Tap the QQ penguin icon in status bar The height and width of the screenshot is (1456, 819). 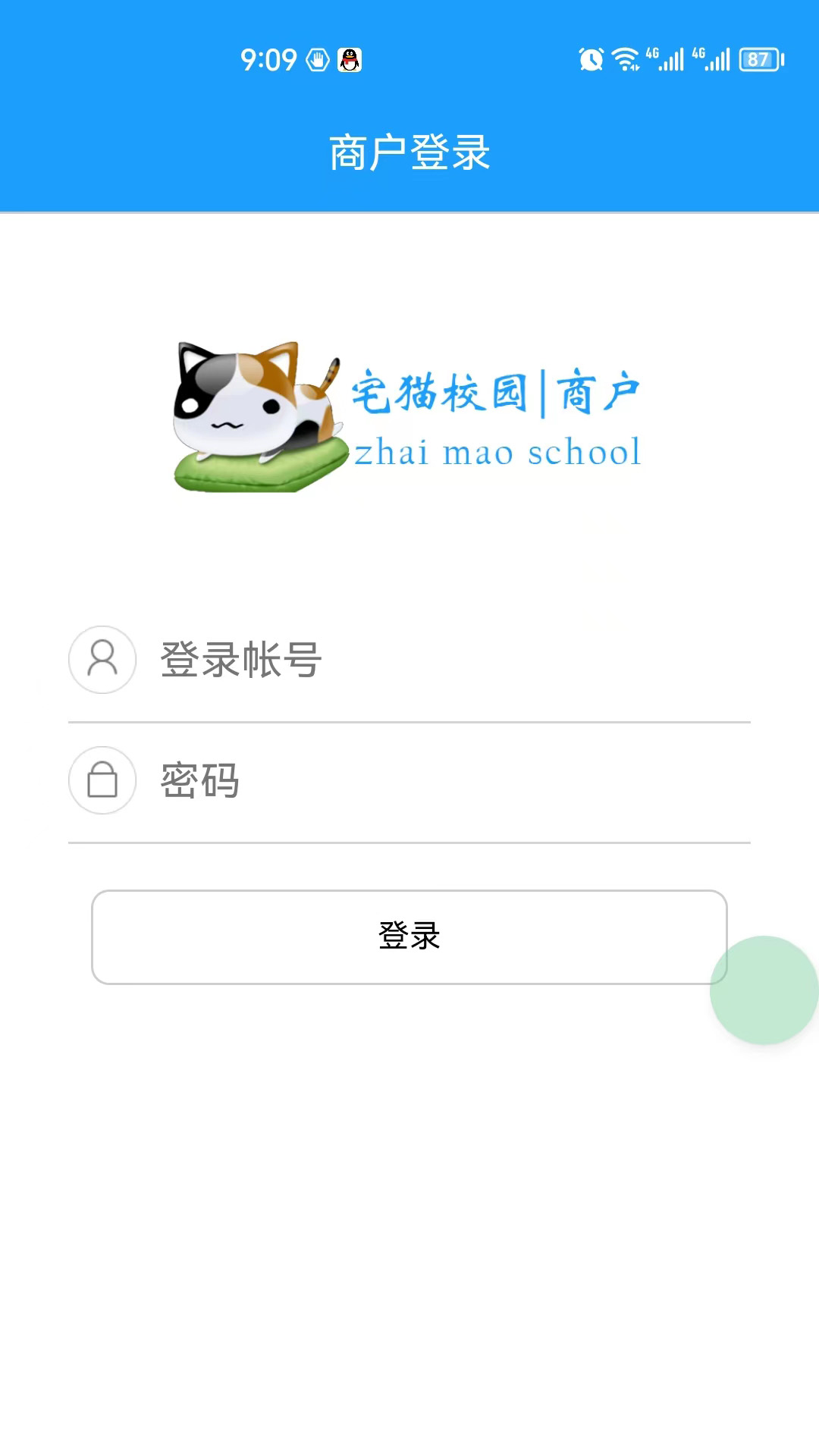pos(349,61)
